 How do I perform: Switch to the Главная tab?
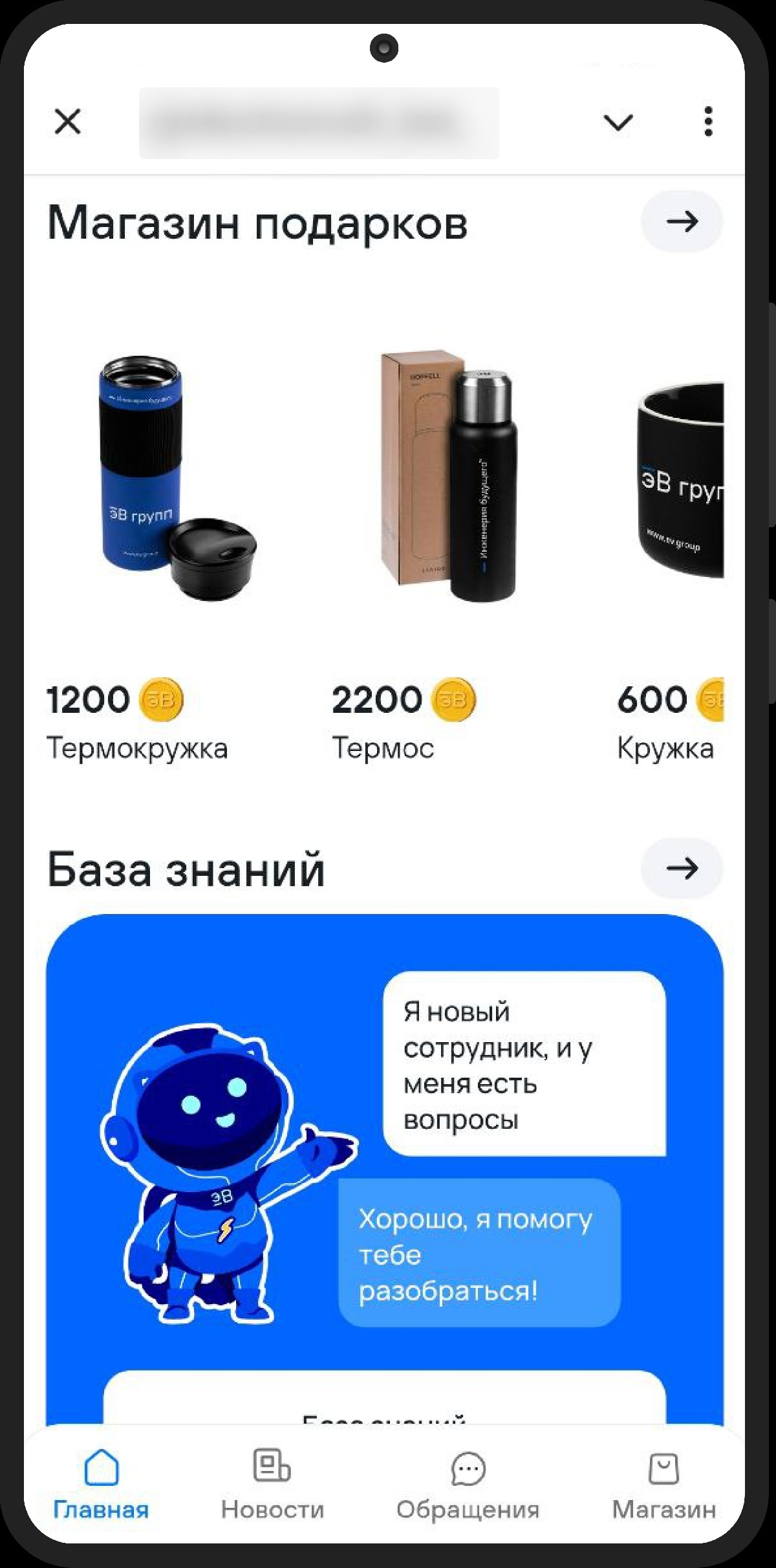[101, 1482]
